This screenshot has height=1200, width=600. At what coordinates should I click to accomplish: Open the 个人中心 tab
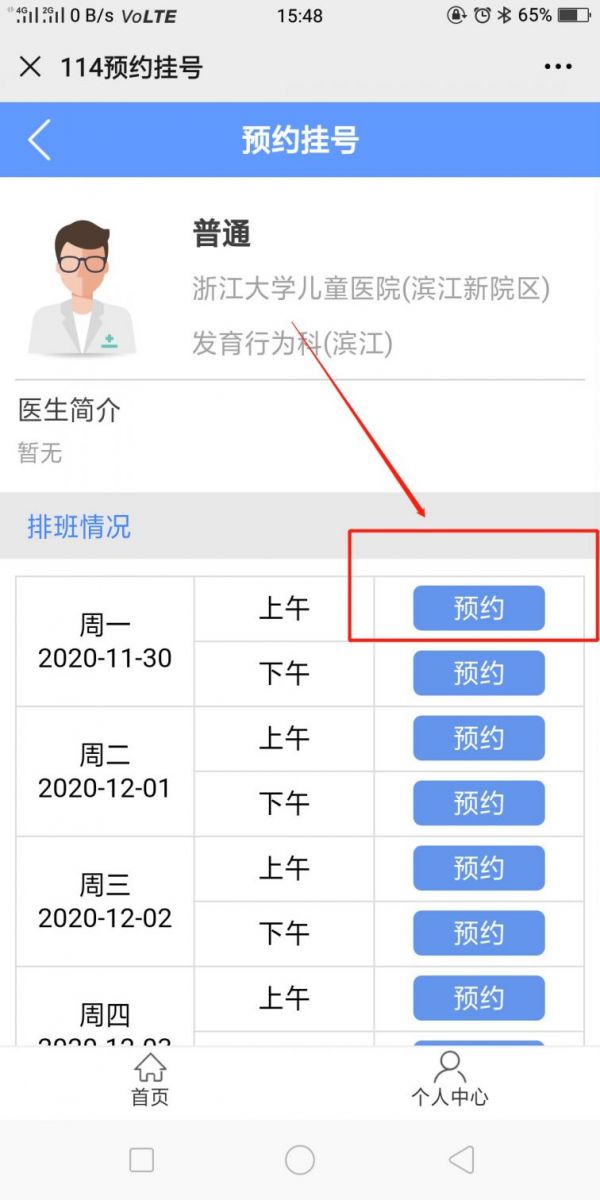[450, 1079]
